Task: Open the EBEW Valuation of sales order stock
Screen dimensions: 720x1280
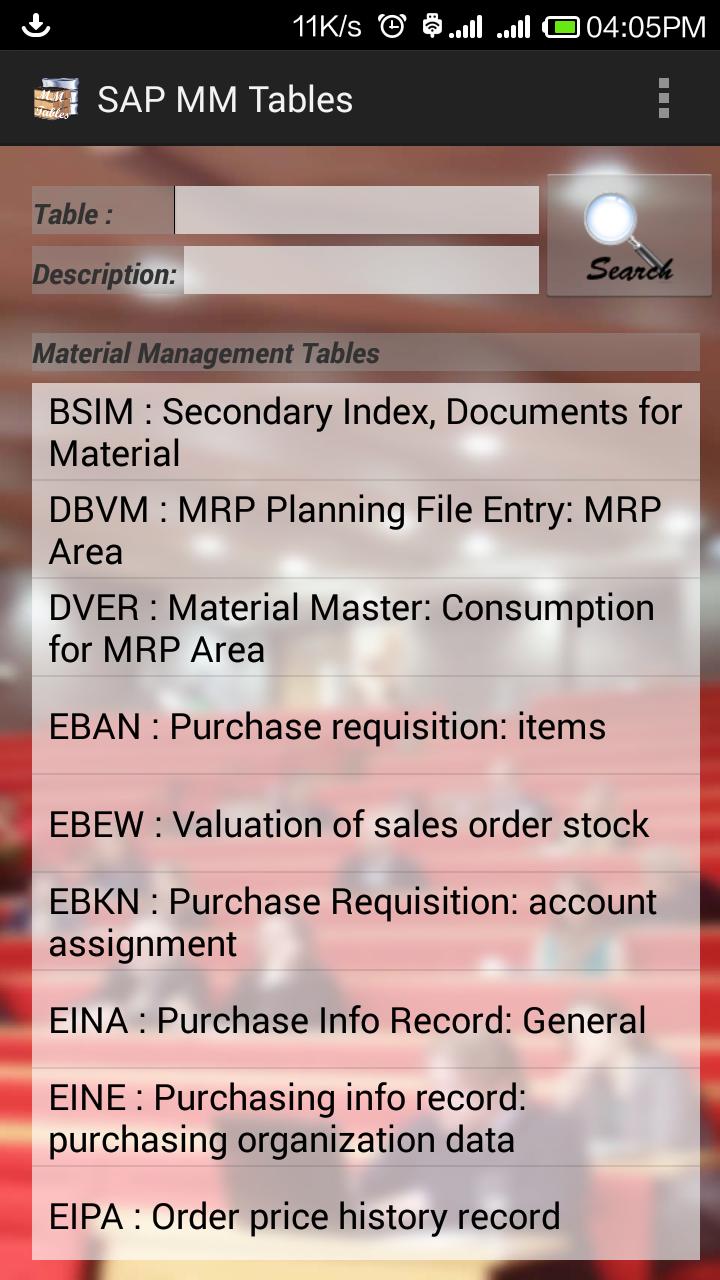Action: [365, 825]
